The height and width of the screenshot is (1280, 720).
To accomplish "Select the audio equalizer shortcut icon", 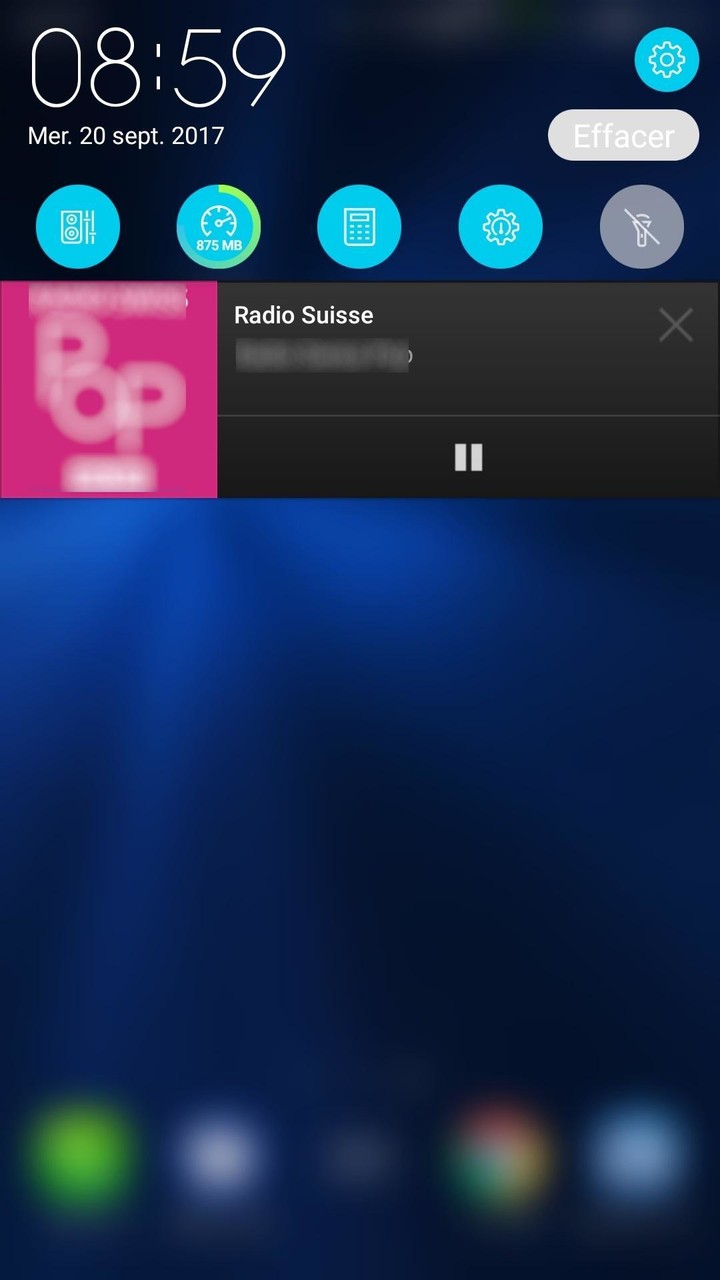I will click(78, 227).
